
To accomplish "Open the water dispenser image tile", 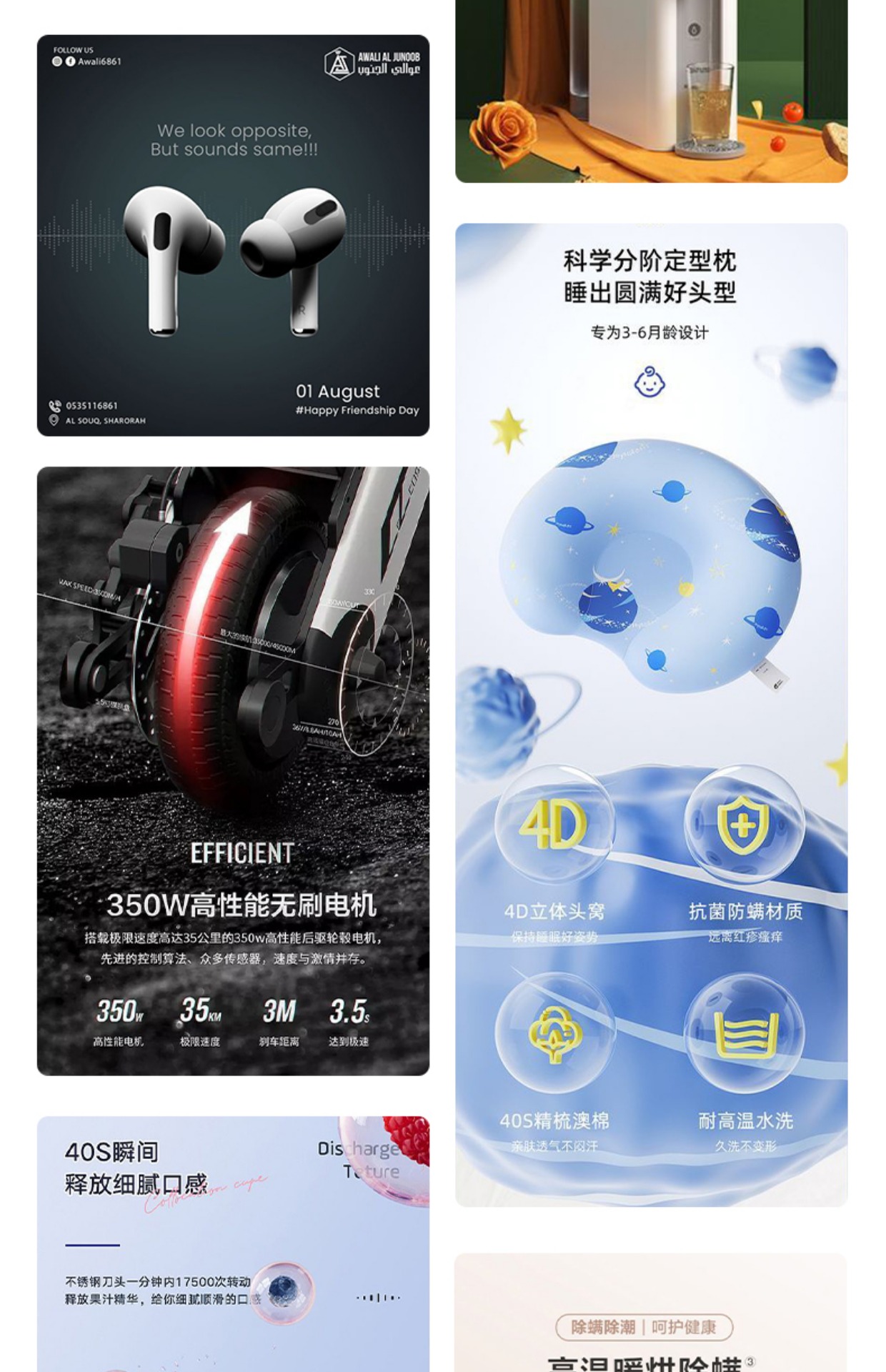I will [x=651, y=91].
